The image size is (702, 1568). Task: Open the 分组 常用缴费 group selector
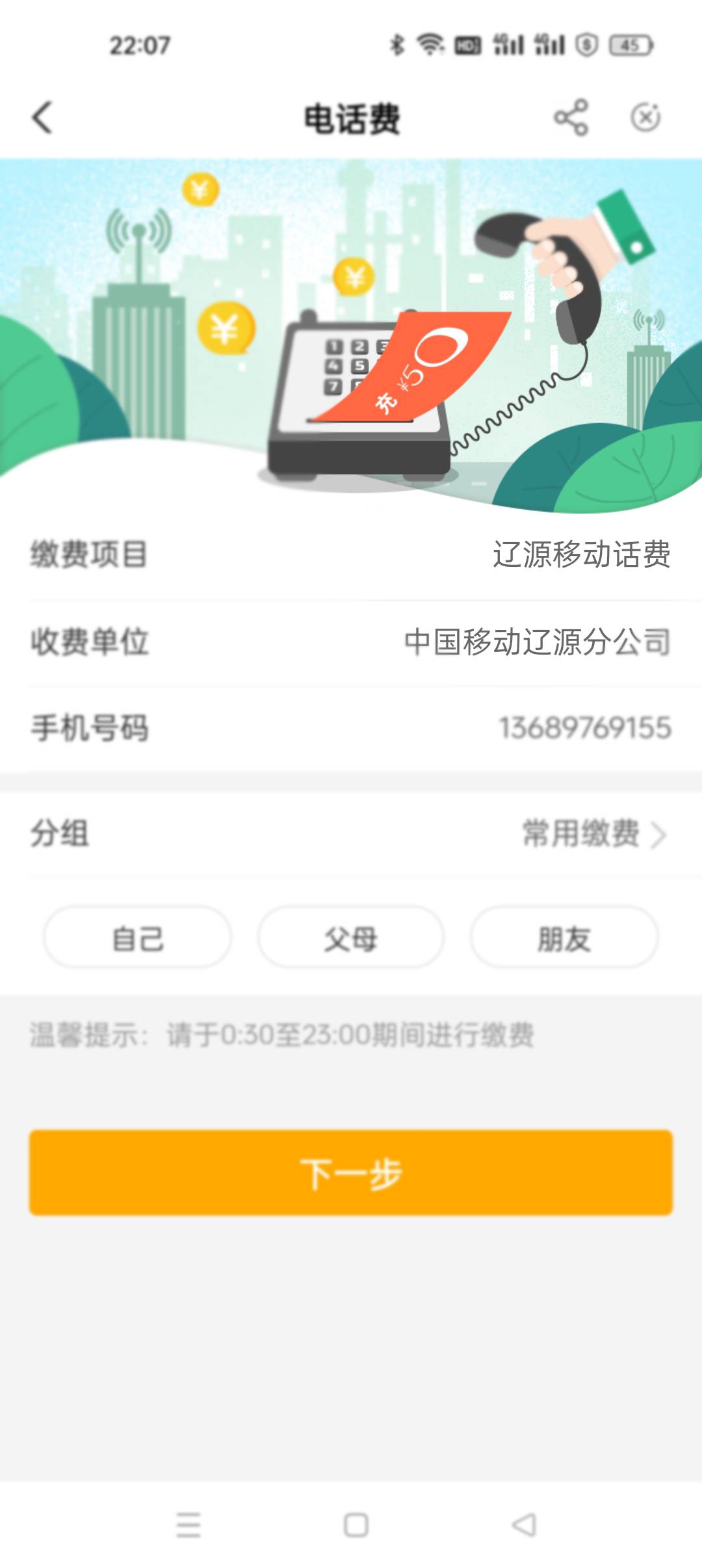351,834
